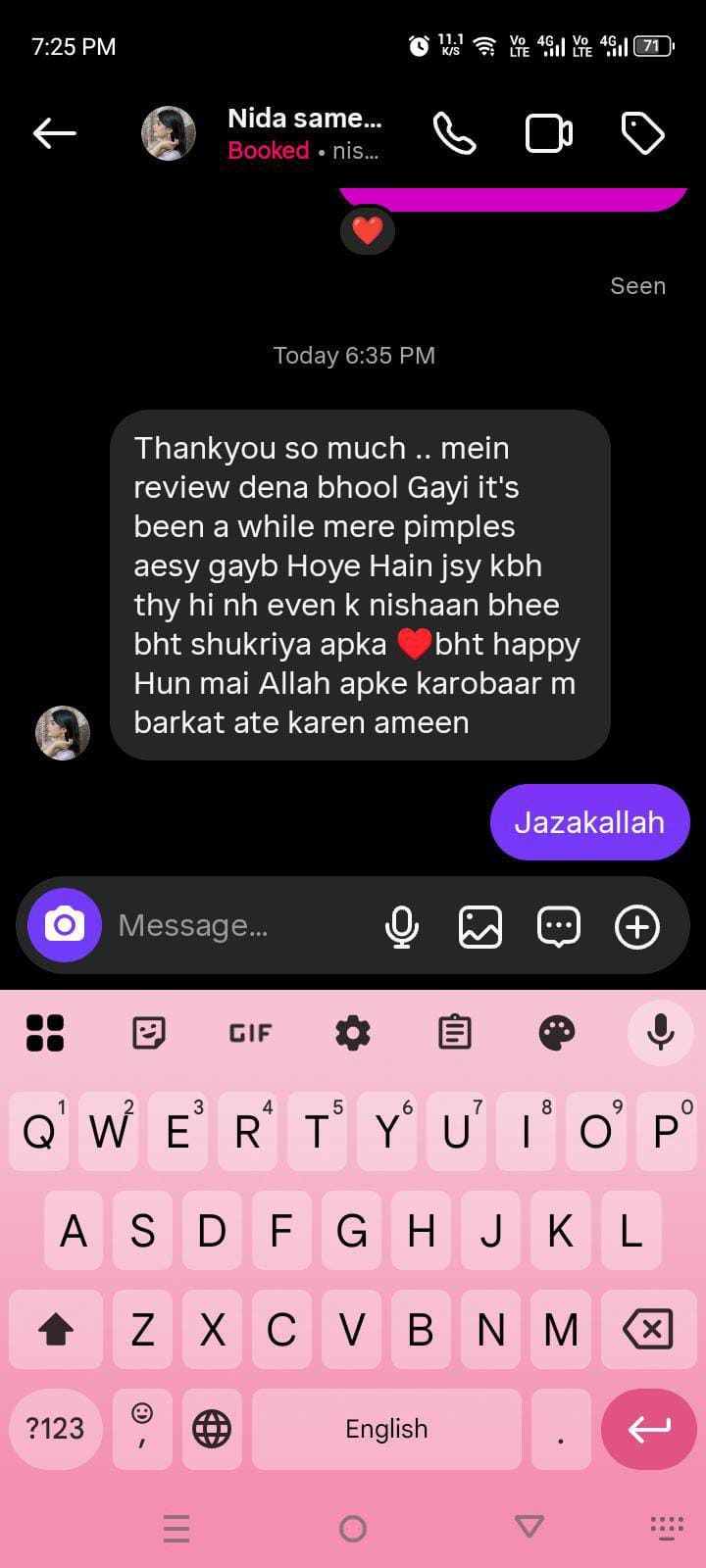Viewport: 706px width, 1568px height.
Task: Open Nida's profile from the chat header
Action: pyautogui.click(x=304, y=133)
